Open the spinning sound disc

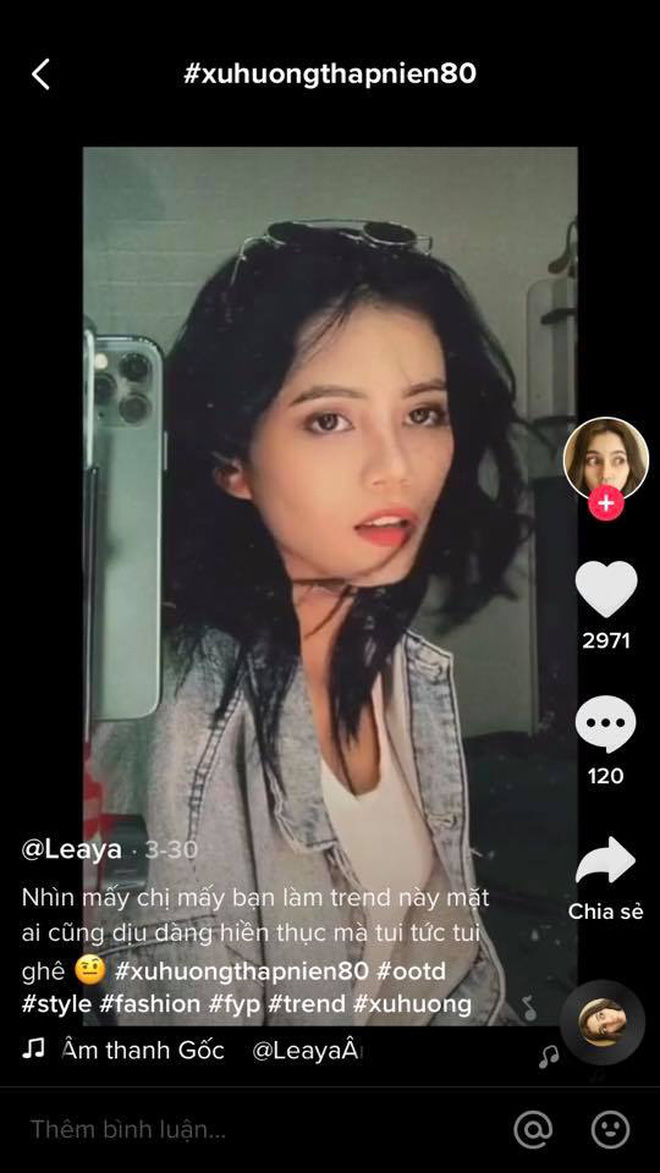[x=602, y=1022]
